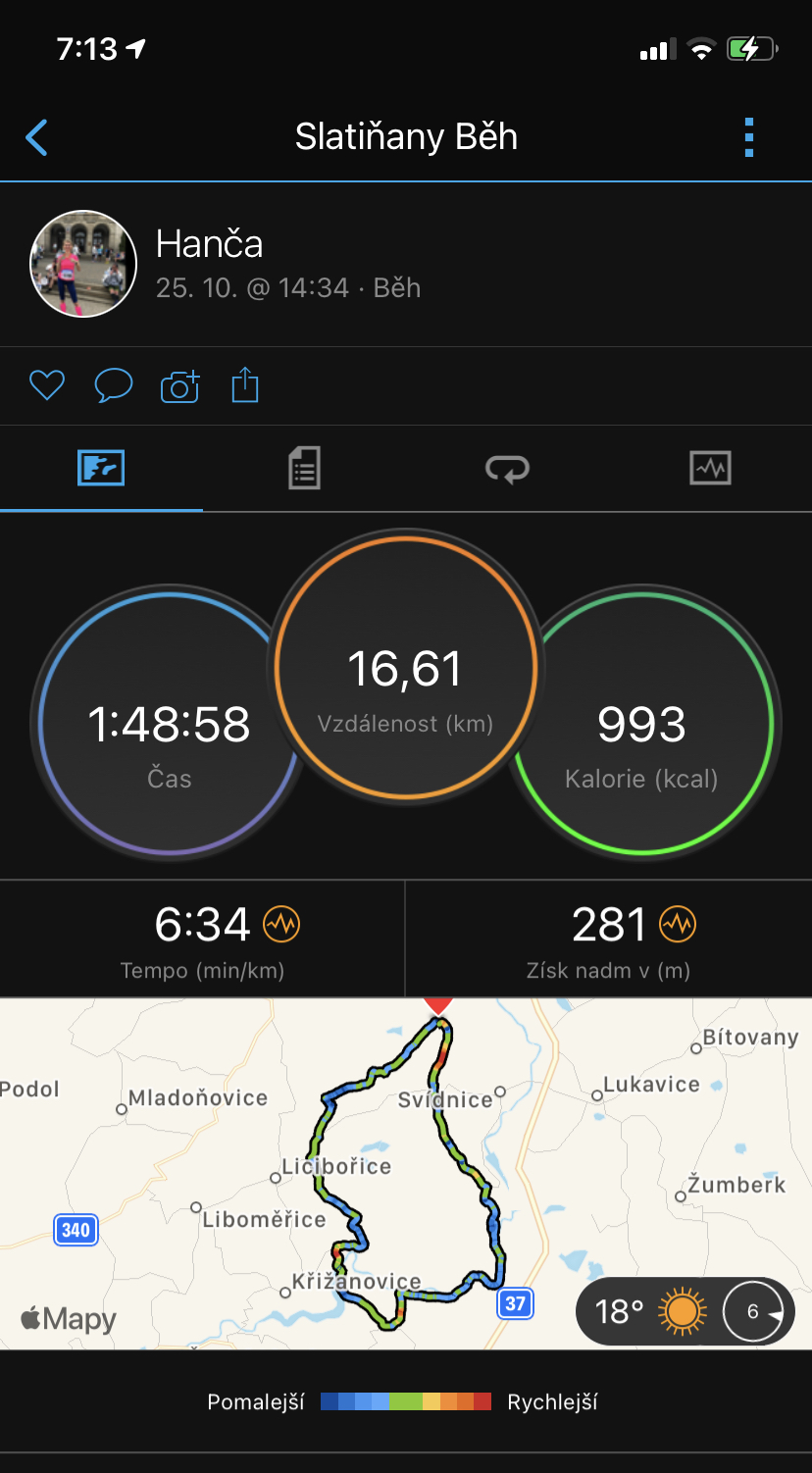Switch to the stats details tab
The height and width of the screenshot is (1473, 812).
pyautogui.click(x=304, y=468)
